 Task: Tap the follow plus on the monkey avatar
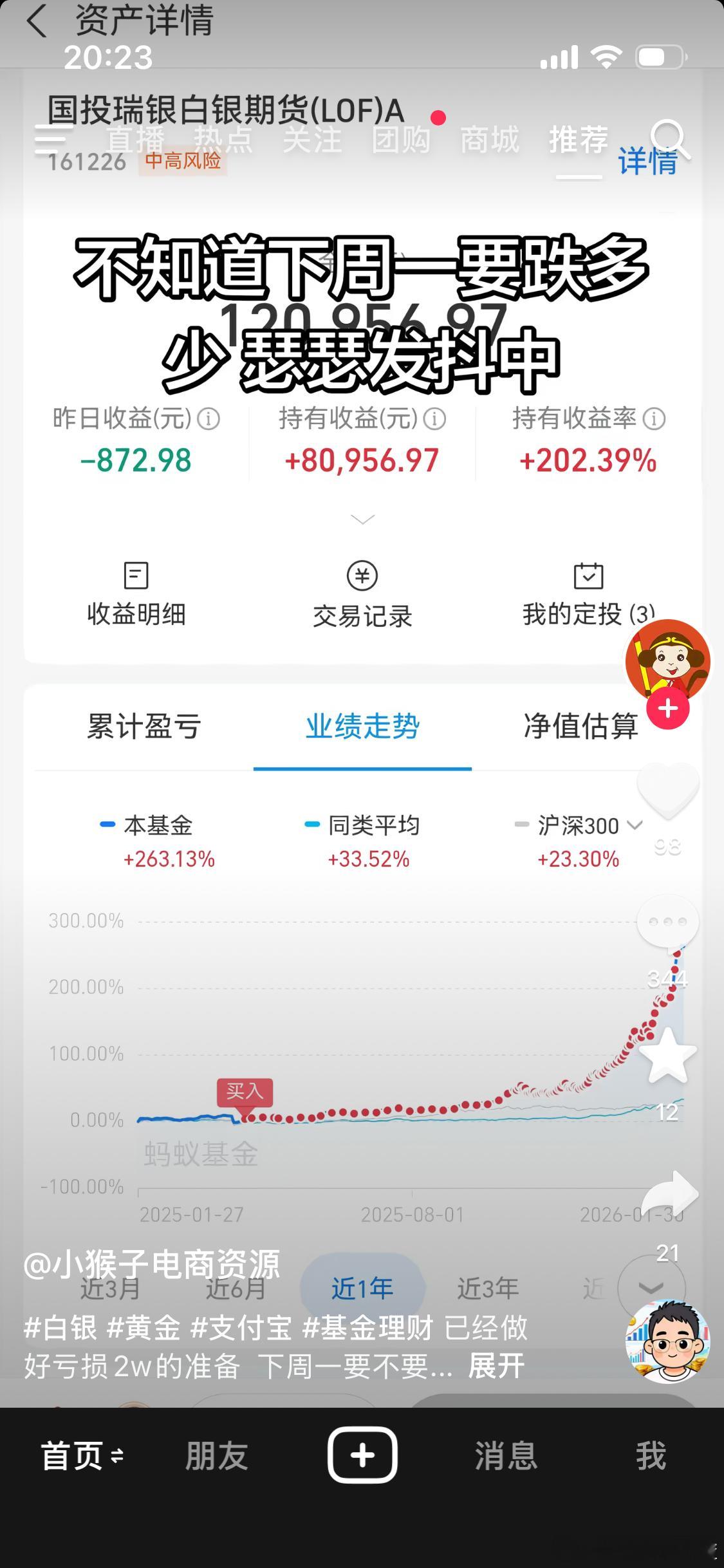coord(668,707)
